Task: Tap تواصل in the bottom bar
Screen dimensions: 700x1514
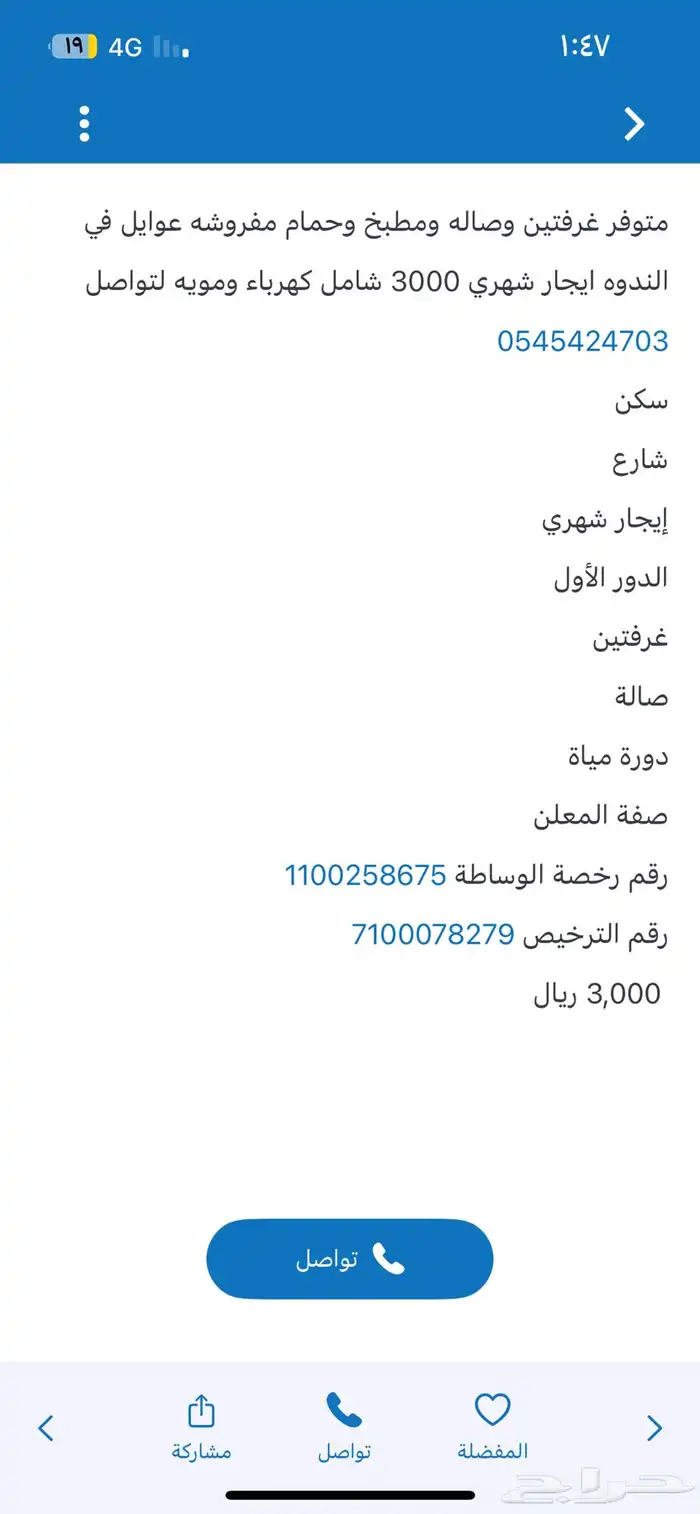Action: 344,1427
